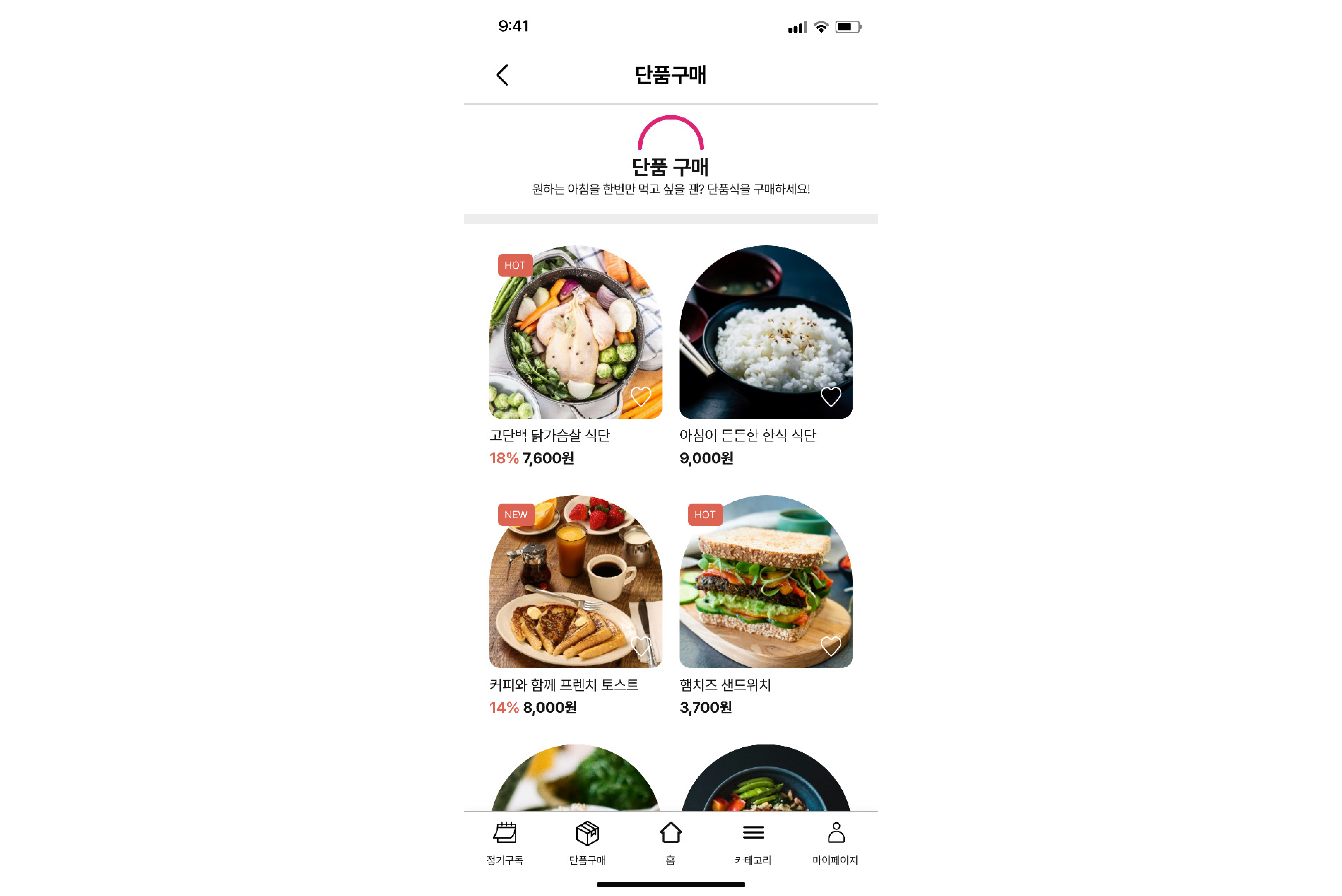Open the 햄치즈 샌드위치 product card
Screen dimensions: 1342x896
click(765, 581)
